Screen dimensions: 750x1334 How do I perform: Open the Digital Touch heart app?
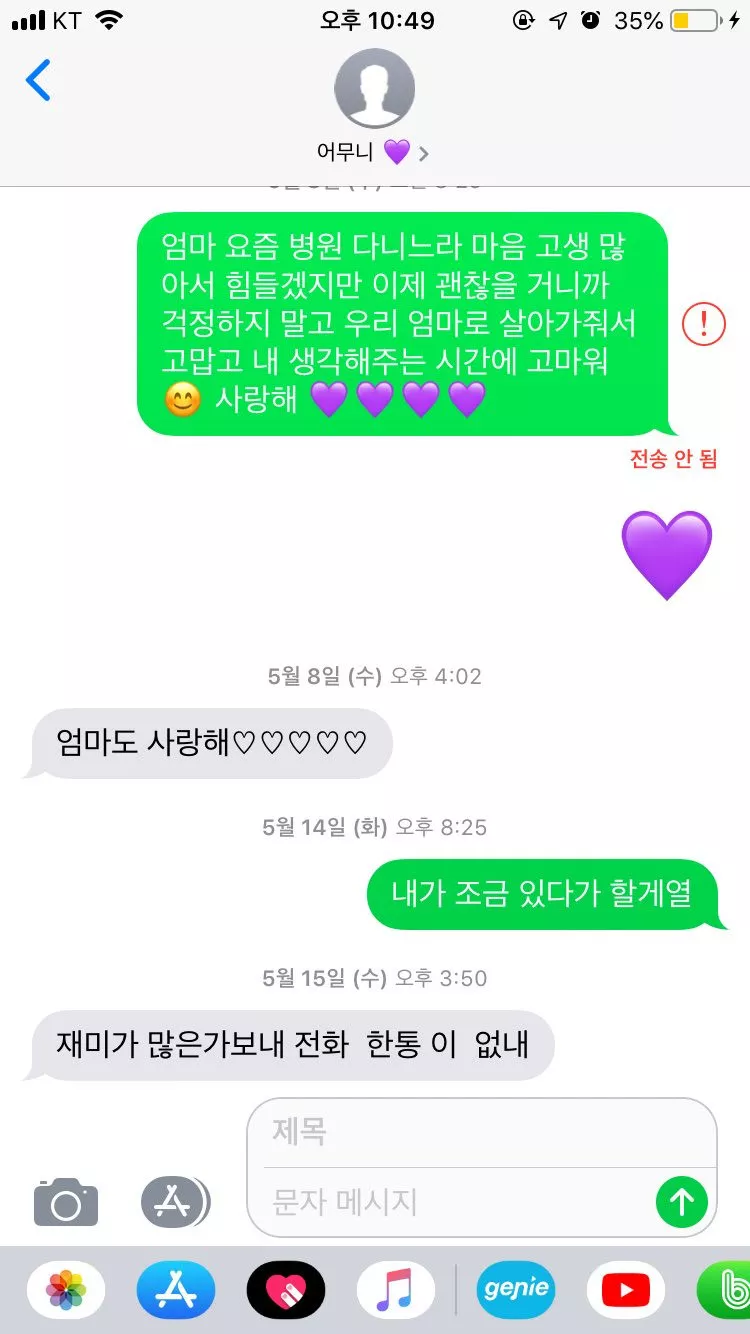point(286,1290)
